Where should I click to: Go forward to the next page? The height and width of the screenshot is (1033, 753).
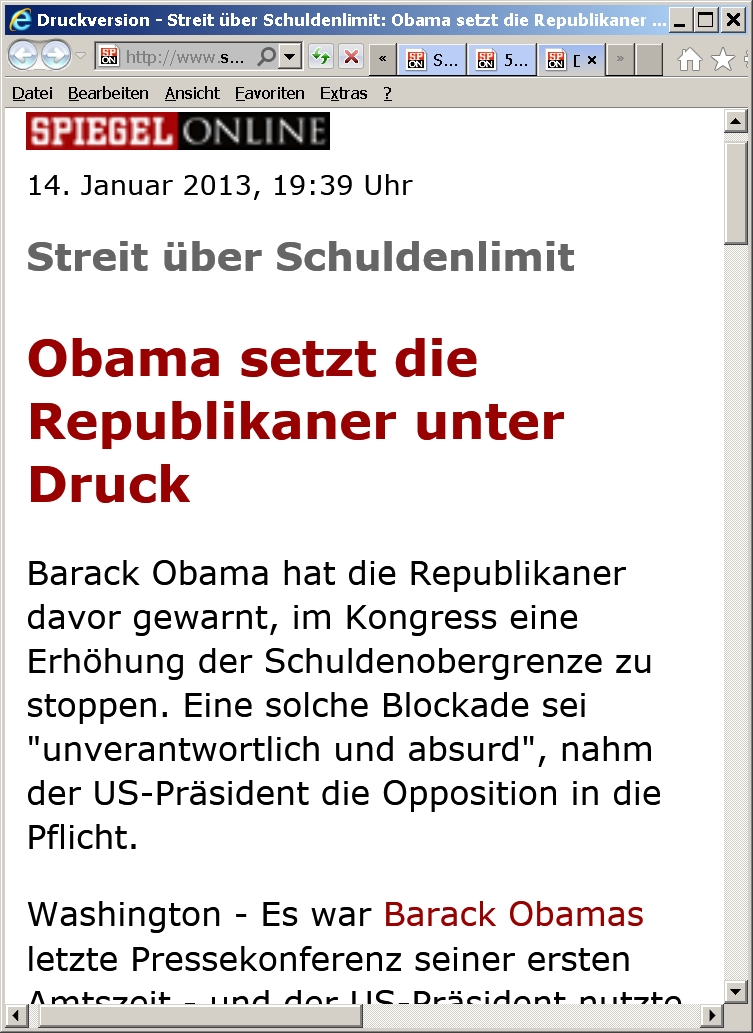(x=54, y=56)
